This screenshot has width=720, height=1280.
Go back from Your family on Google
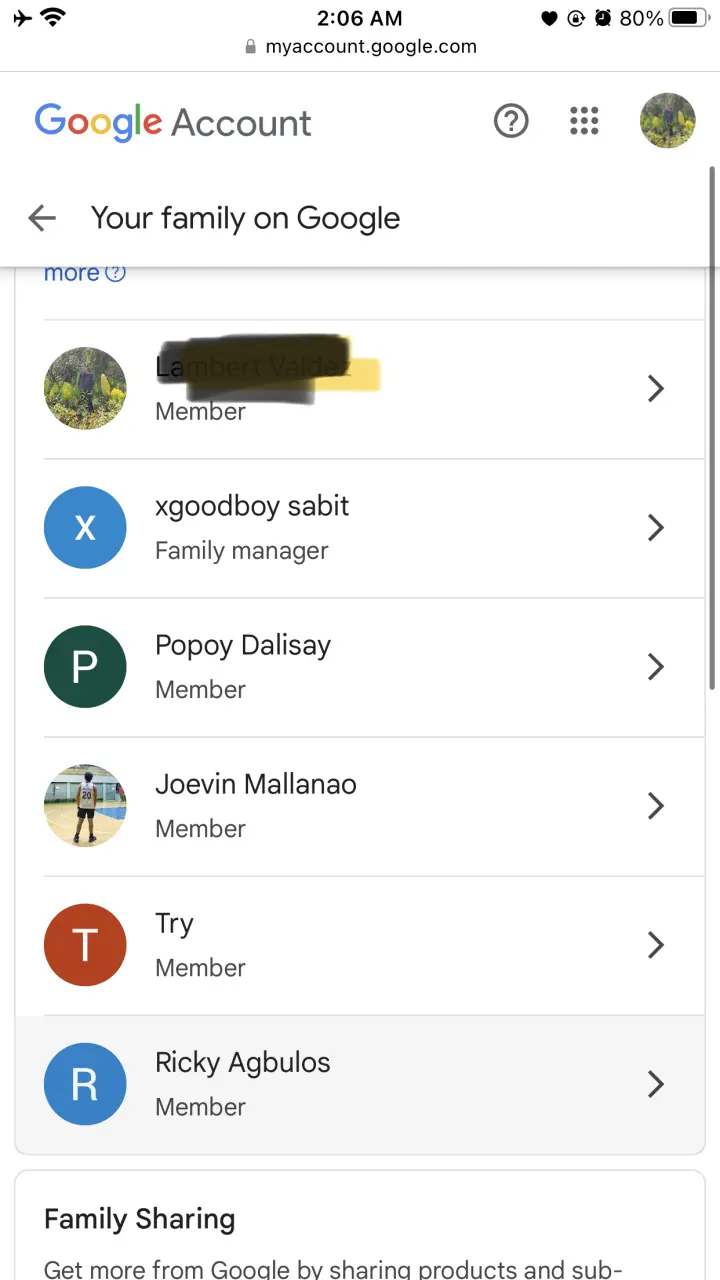click(42, 218)
